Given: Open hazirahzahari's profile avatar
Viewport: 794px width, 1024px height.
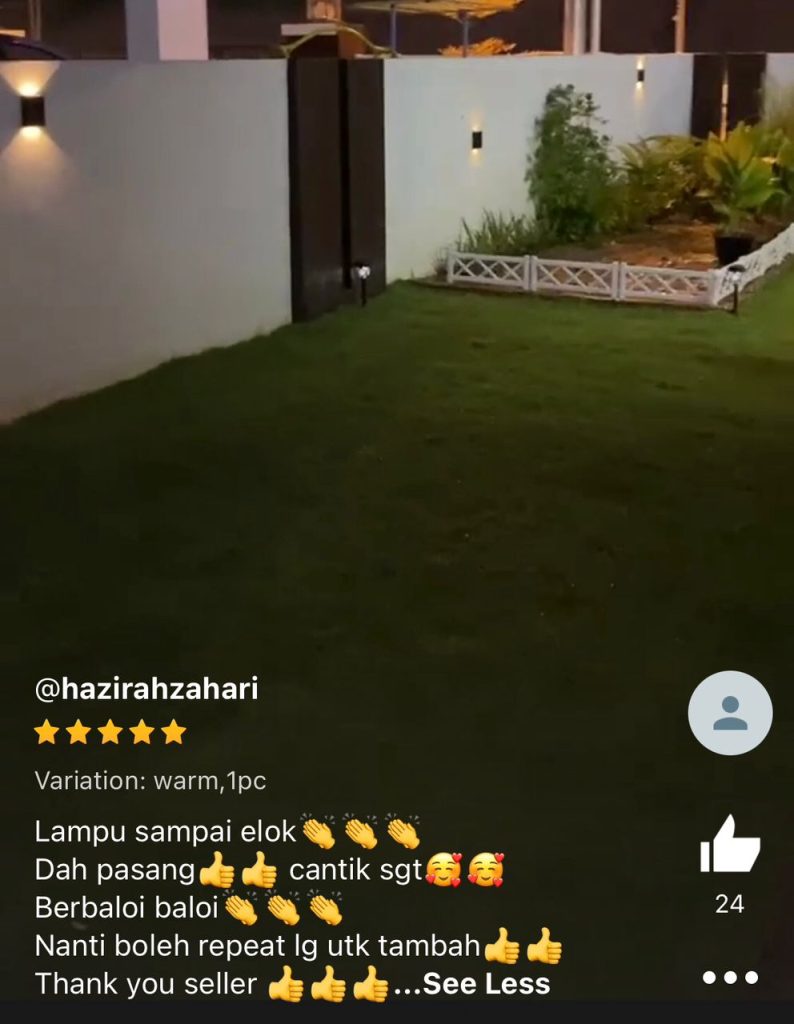Looking at the screenshot, I should click(x=730, y=713).
